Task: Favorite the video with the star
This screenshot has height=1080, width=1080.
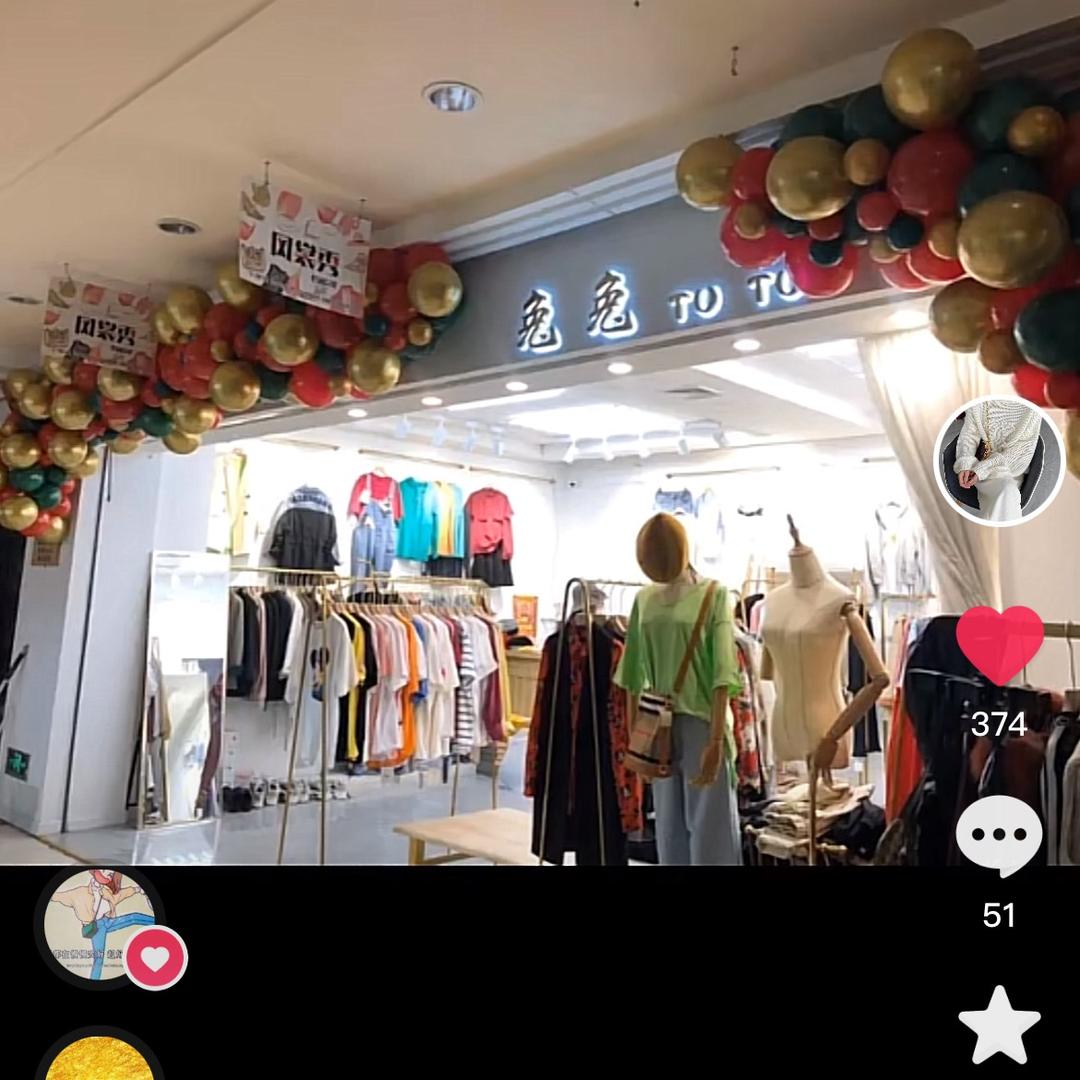Action: tap(999, 1025)
